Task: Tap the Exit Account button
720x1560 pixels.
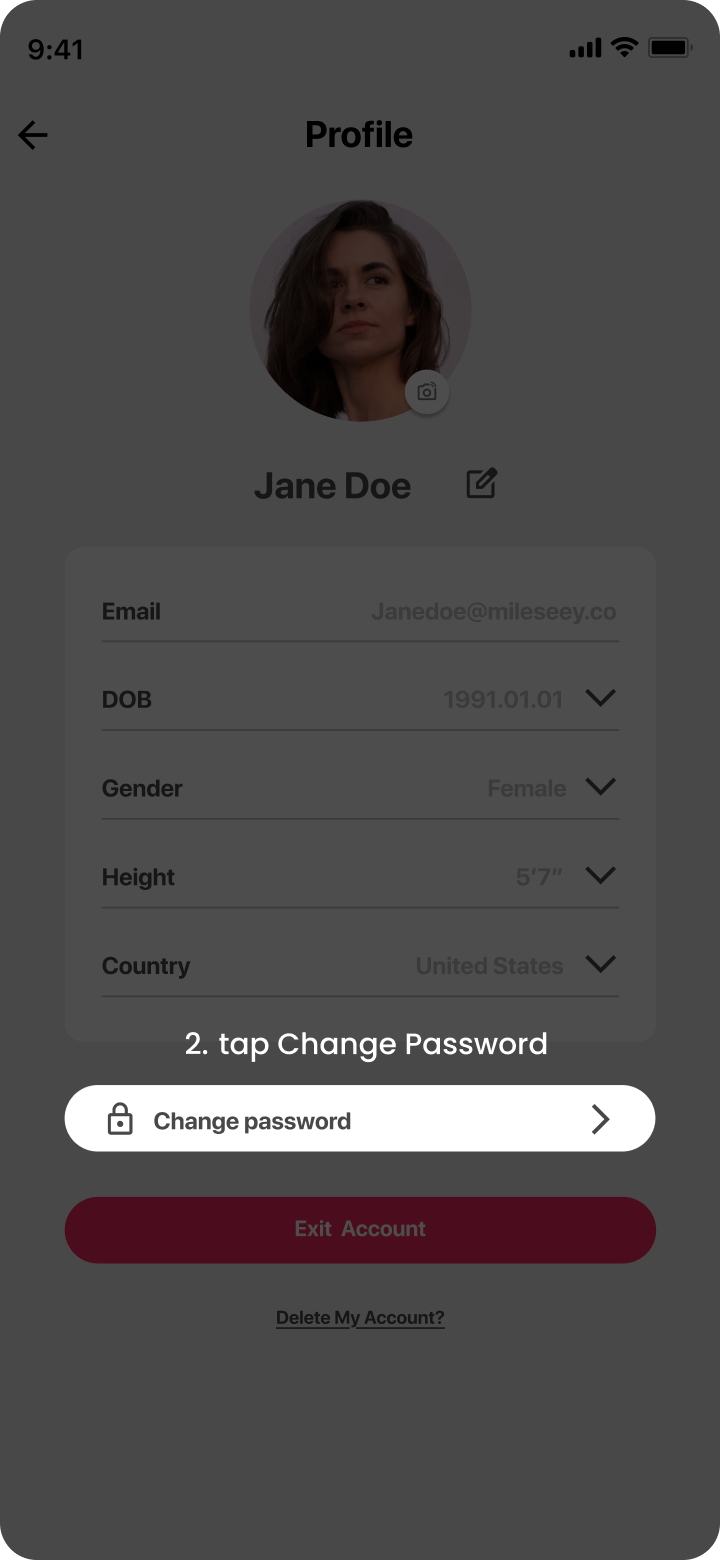Action: tap(360, 1229)
